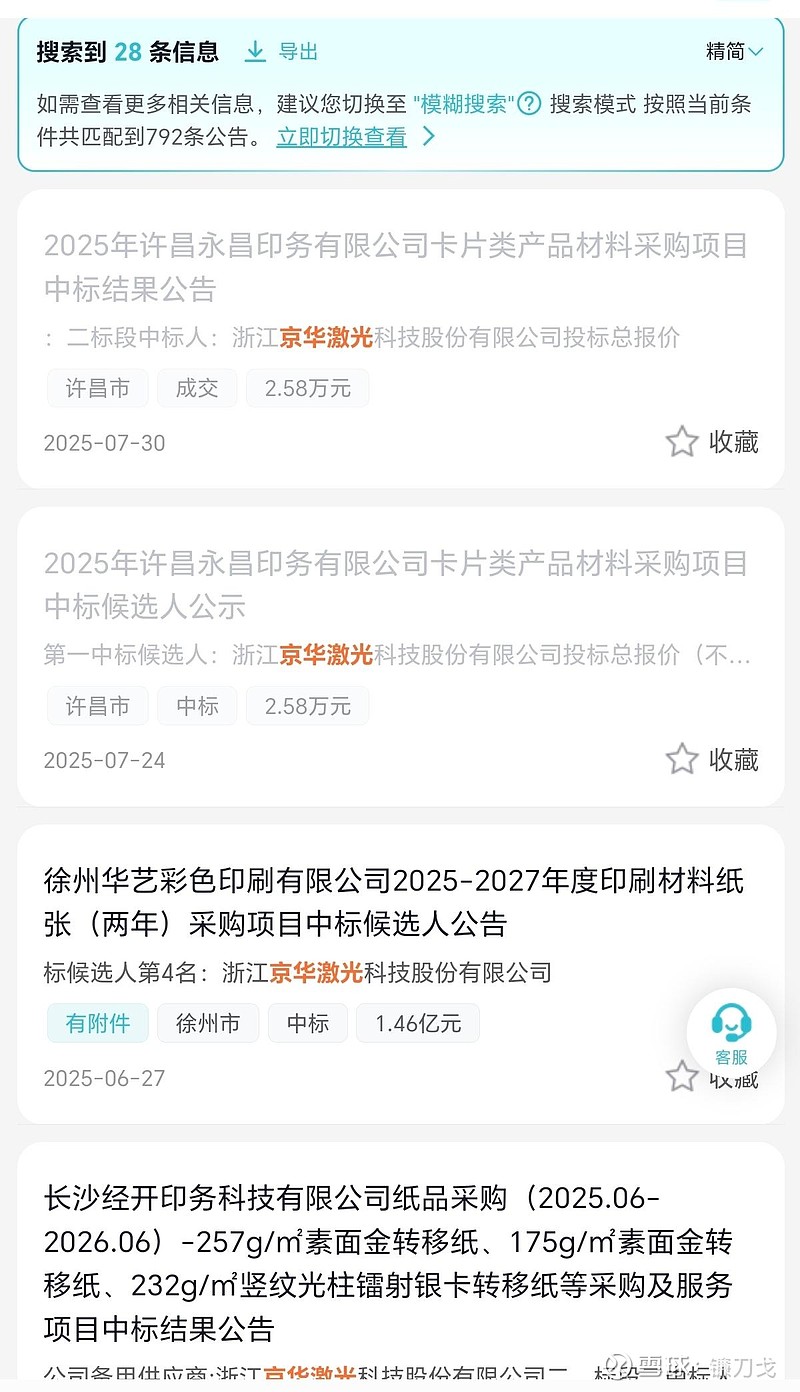Viewport: 800px width, 1392px height.
Task: Open the 长沙经开印务科技 纸品采购 announcement
Action: pos(390,1265)
